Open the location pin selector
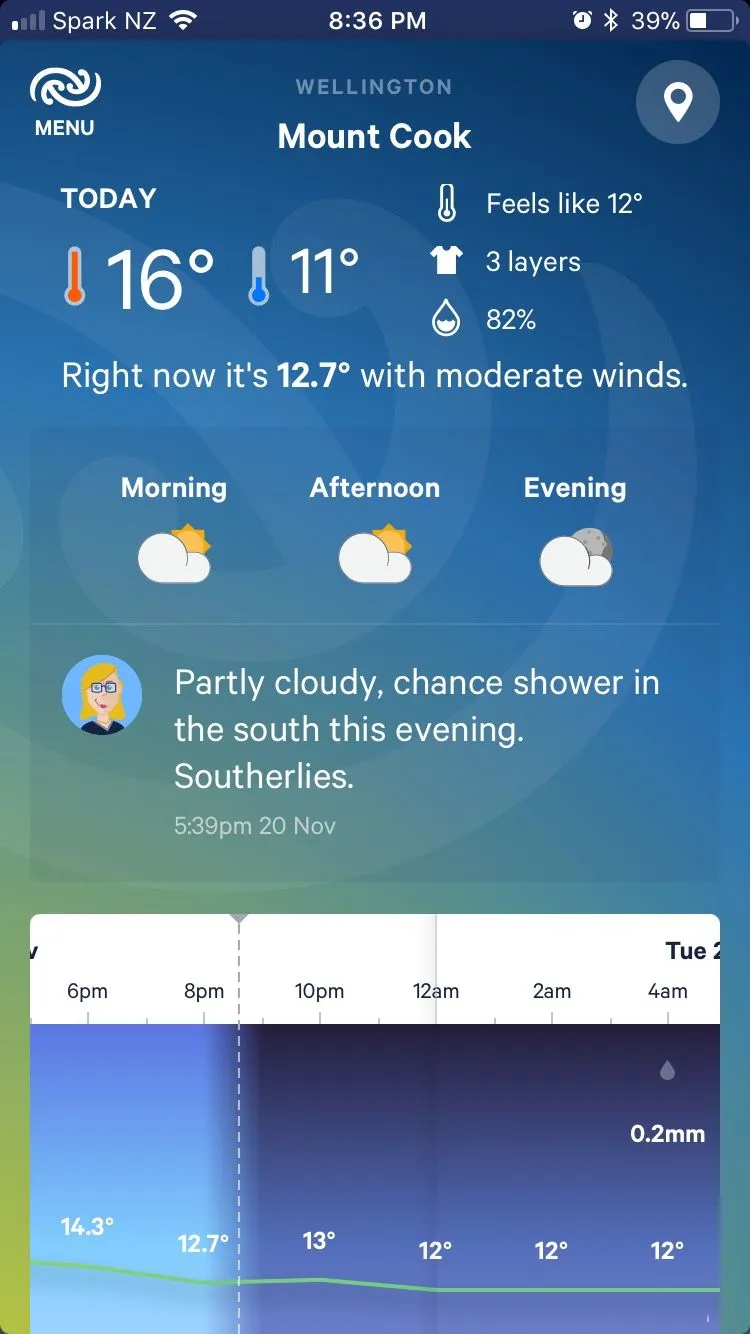The width and height of the screenshot is (750, 1334). (x=678, y=102)
